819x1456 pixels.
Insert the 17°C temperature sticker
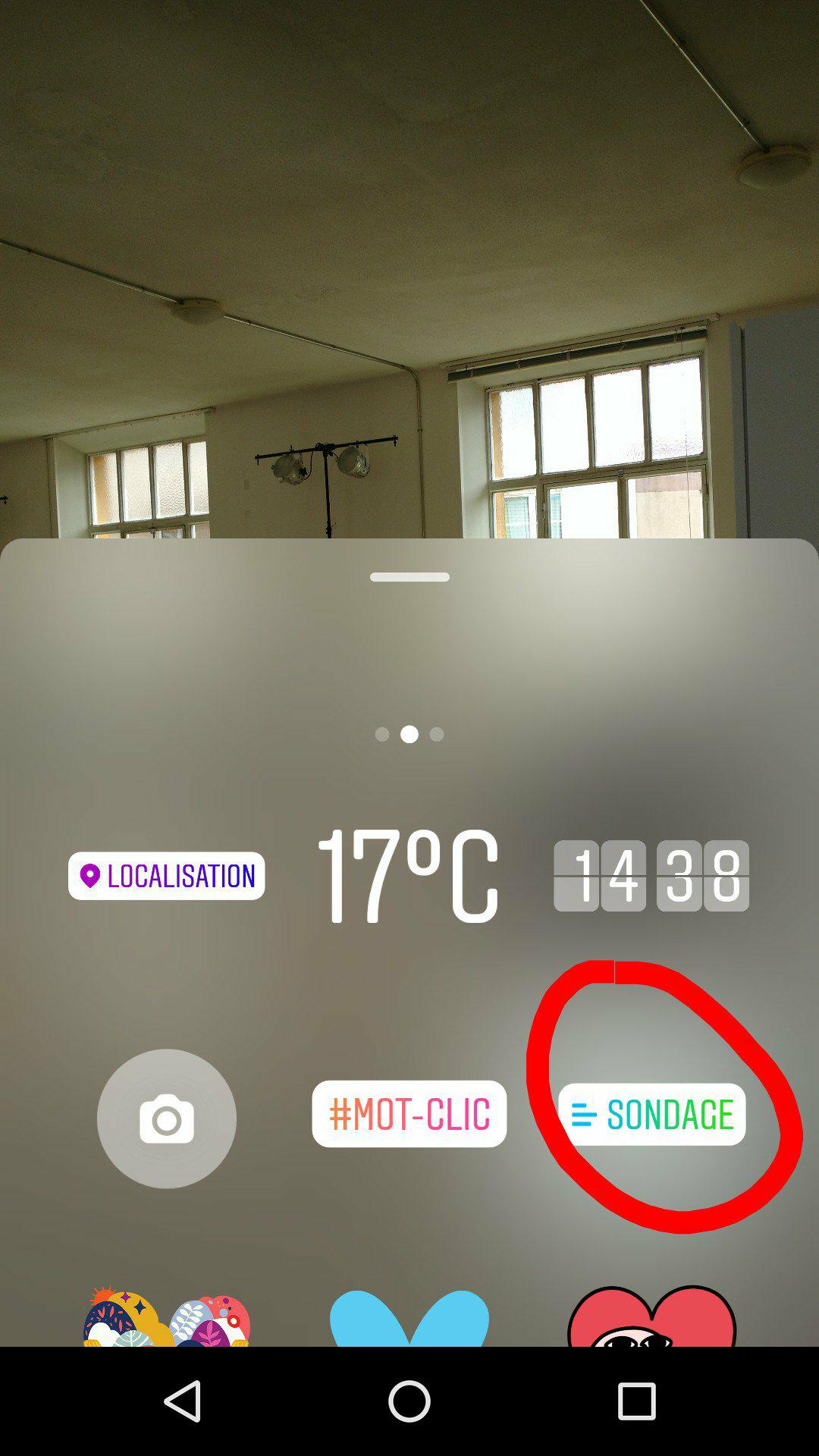coord(409,876)
